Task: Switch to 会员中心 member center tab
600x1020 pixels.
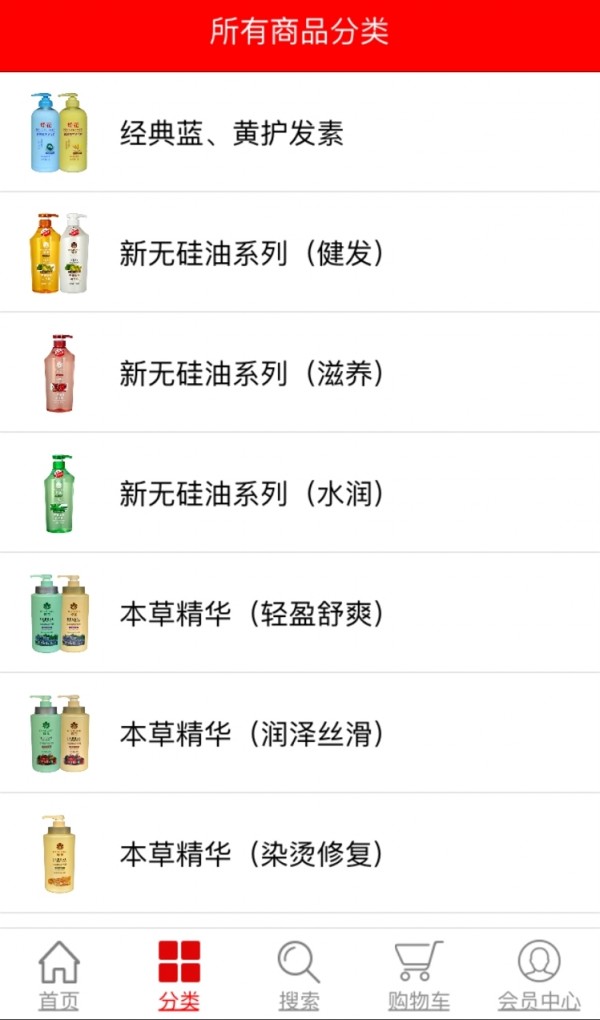Action: click(x=539, y=975)
